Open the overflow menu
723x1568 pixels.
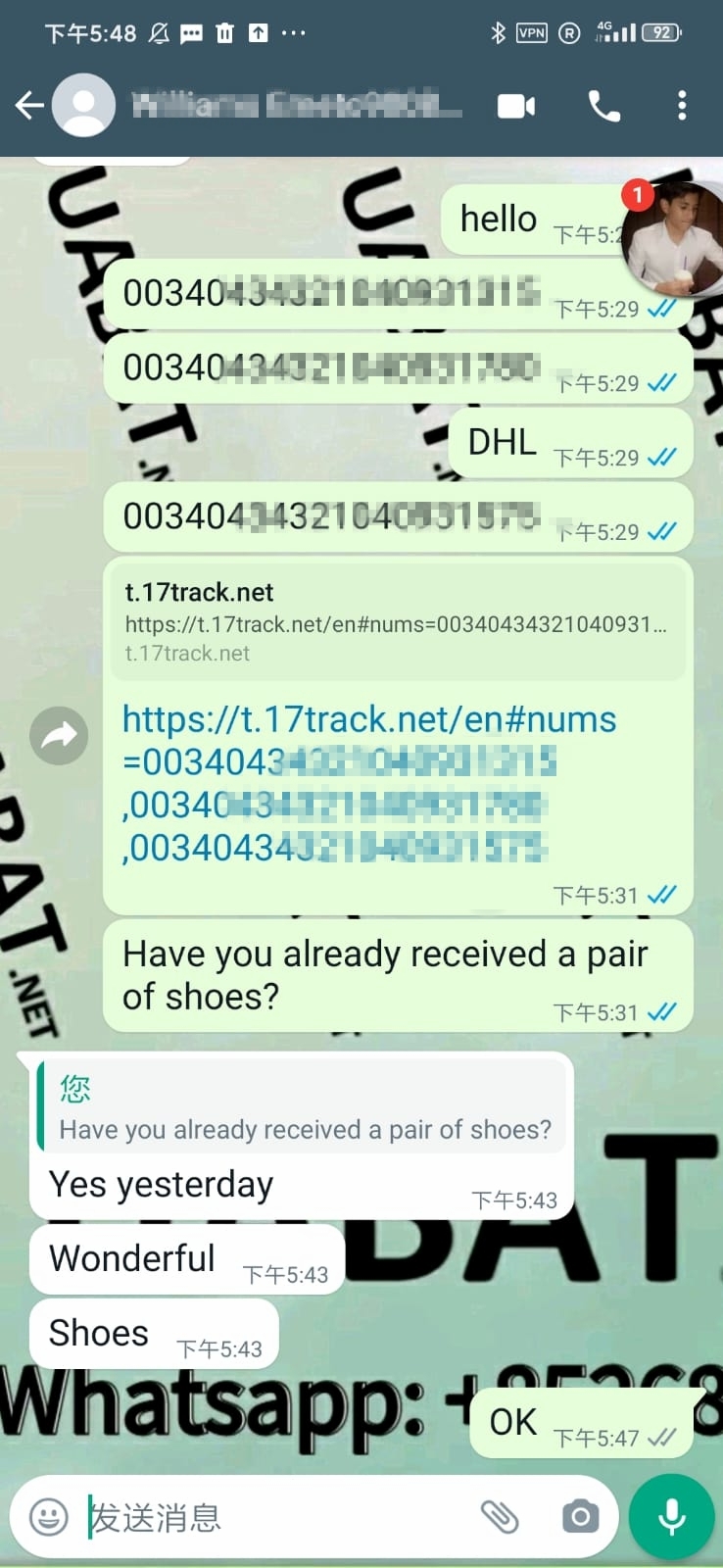(x=682, y=105)
